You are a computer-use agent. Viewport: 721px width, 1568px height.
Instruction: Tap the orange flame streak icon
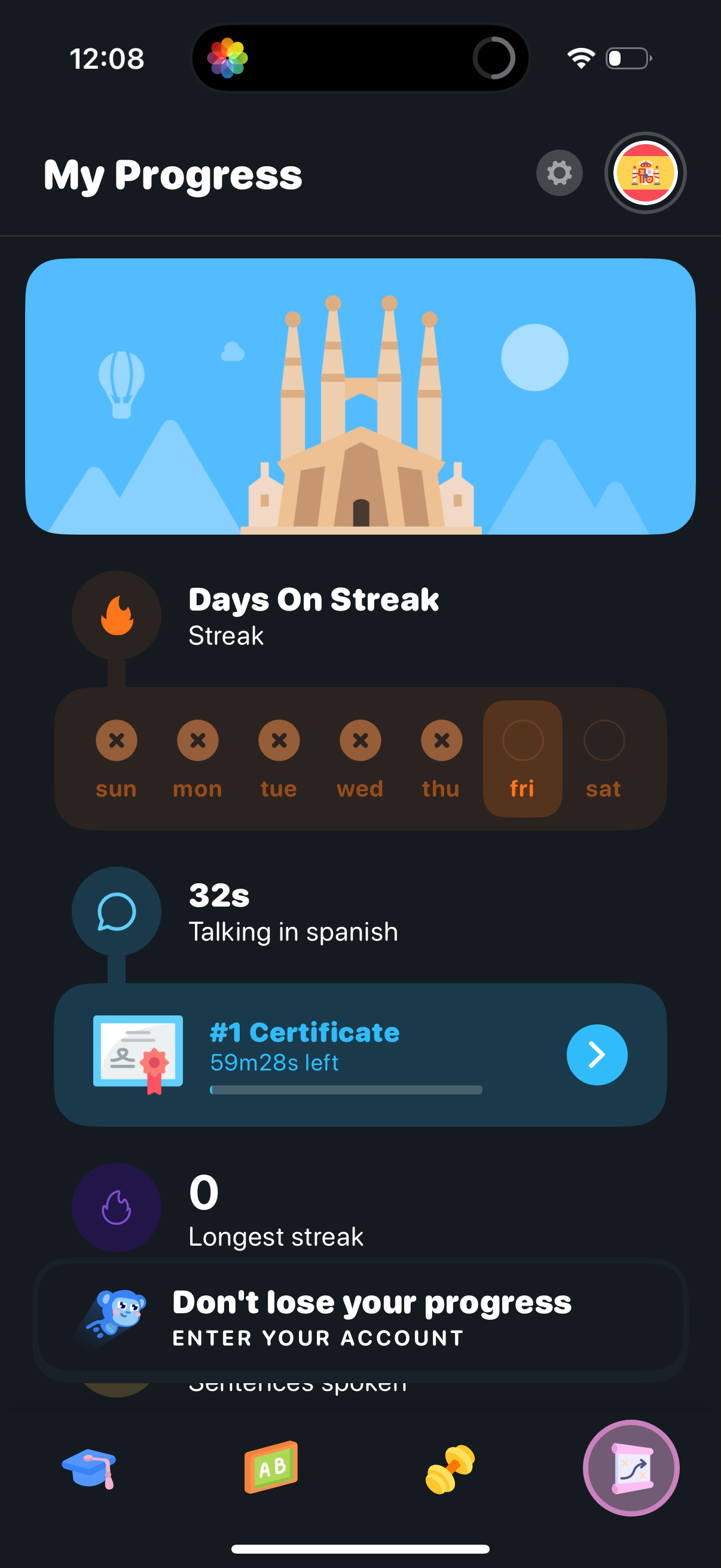pyautogui.click(x=116, y=615)
